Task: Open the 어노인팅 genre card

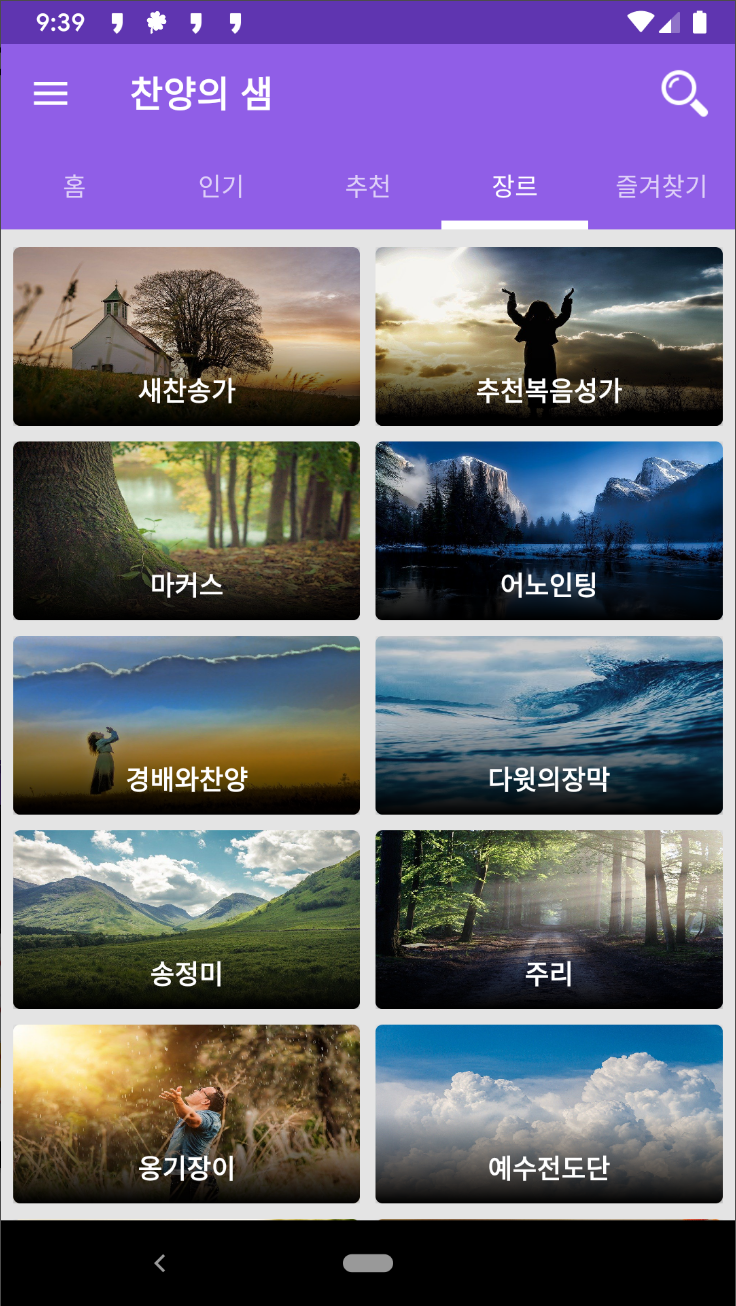Action: tap(549, 530)
